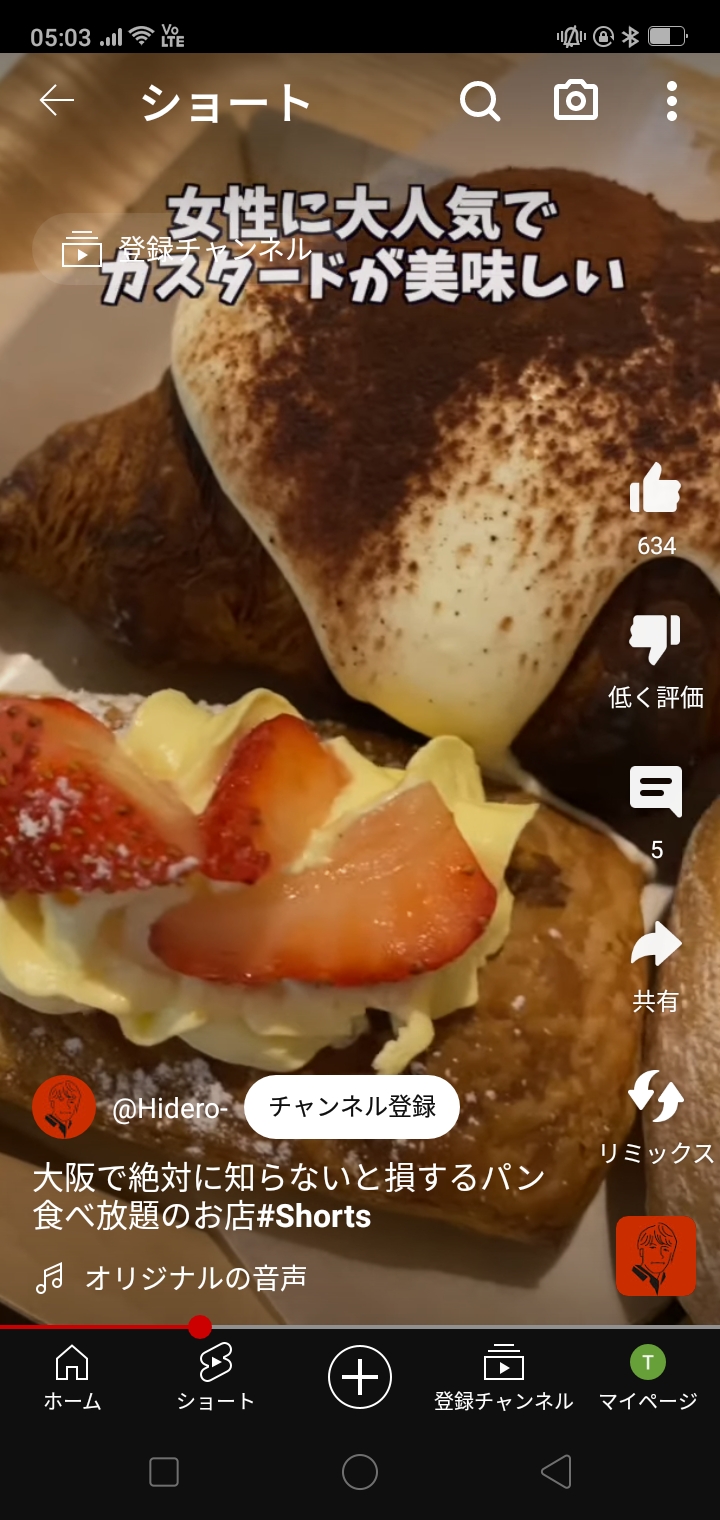
Task: Switch to the 登録チャンネル bottom tab
Action: tap(503, 1377)
